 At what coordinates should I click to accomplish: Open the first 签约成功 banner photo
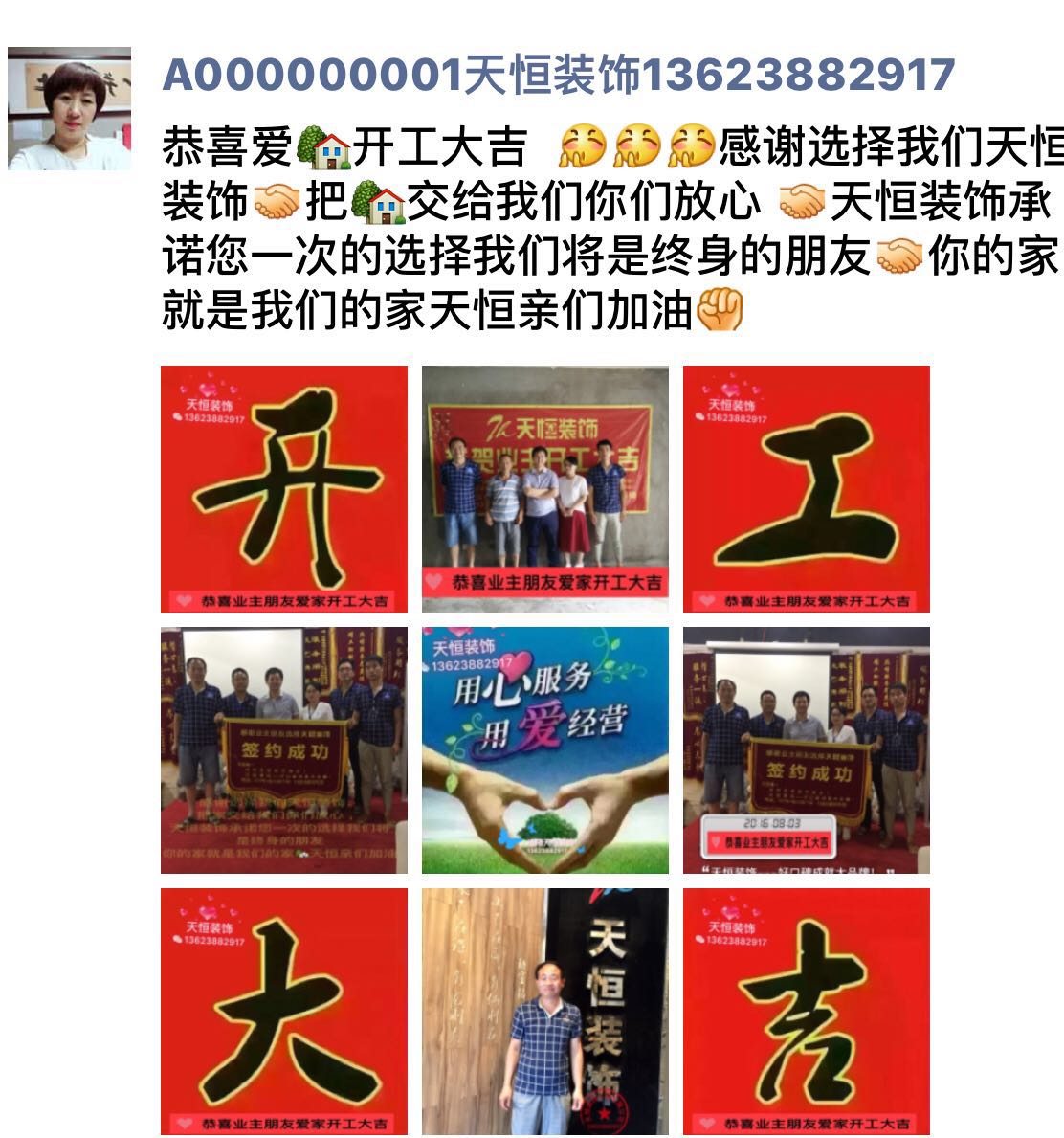283,749
